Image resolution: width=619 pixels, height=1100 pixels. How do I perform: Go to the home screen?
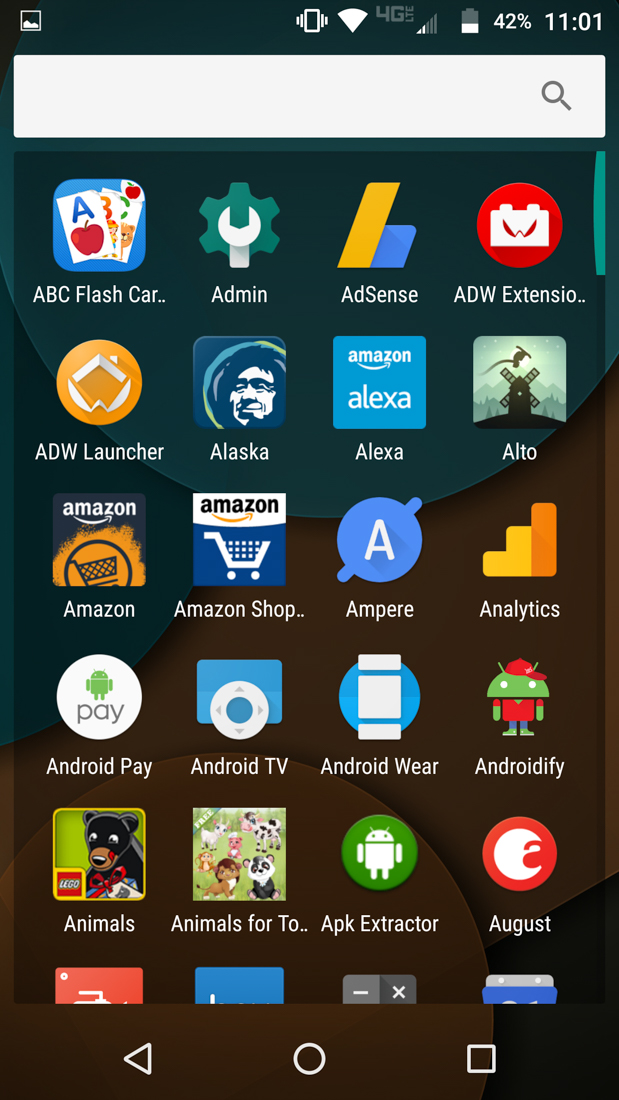(309, 1058)
